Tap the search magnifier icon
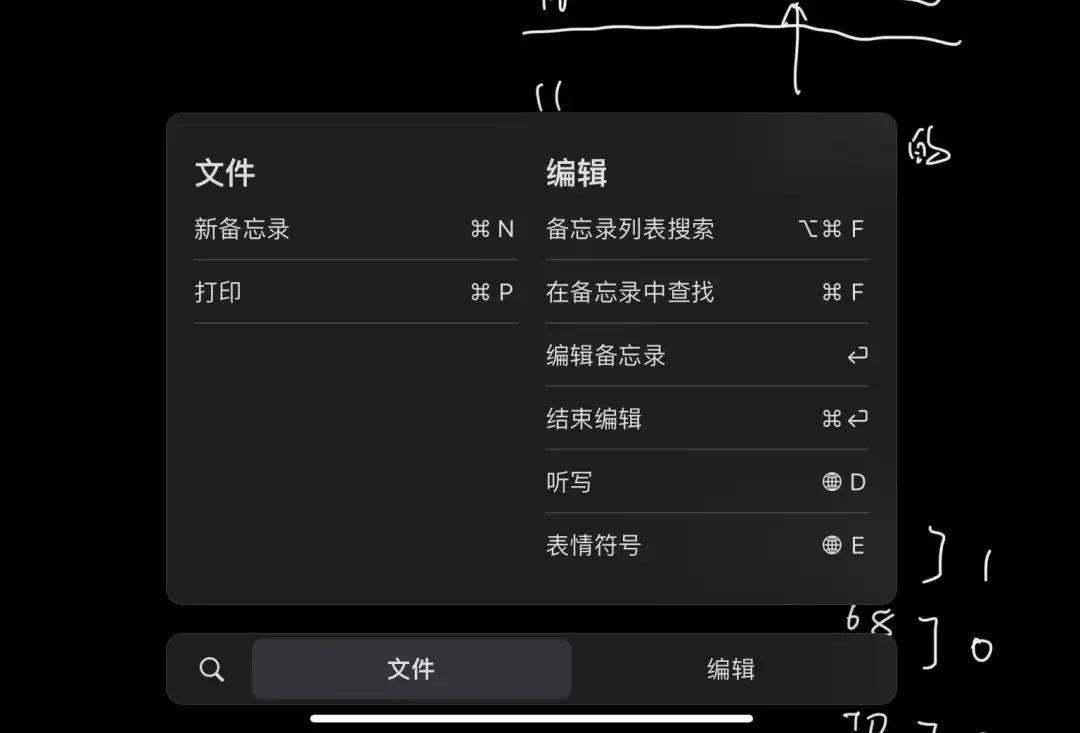1080x733 pixels. (x=211, y=669)
